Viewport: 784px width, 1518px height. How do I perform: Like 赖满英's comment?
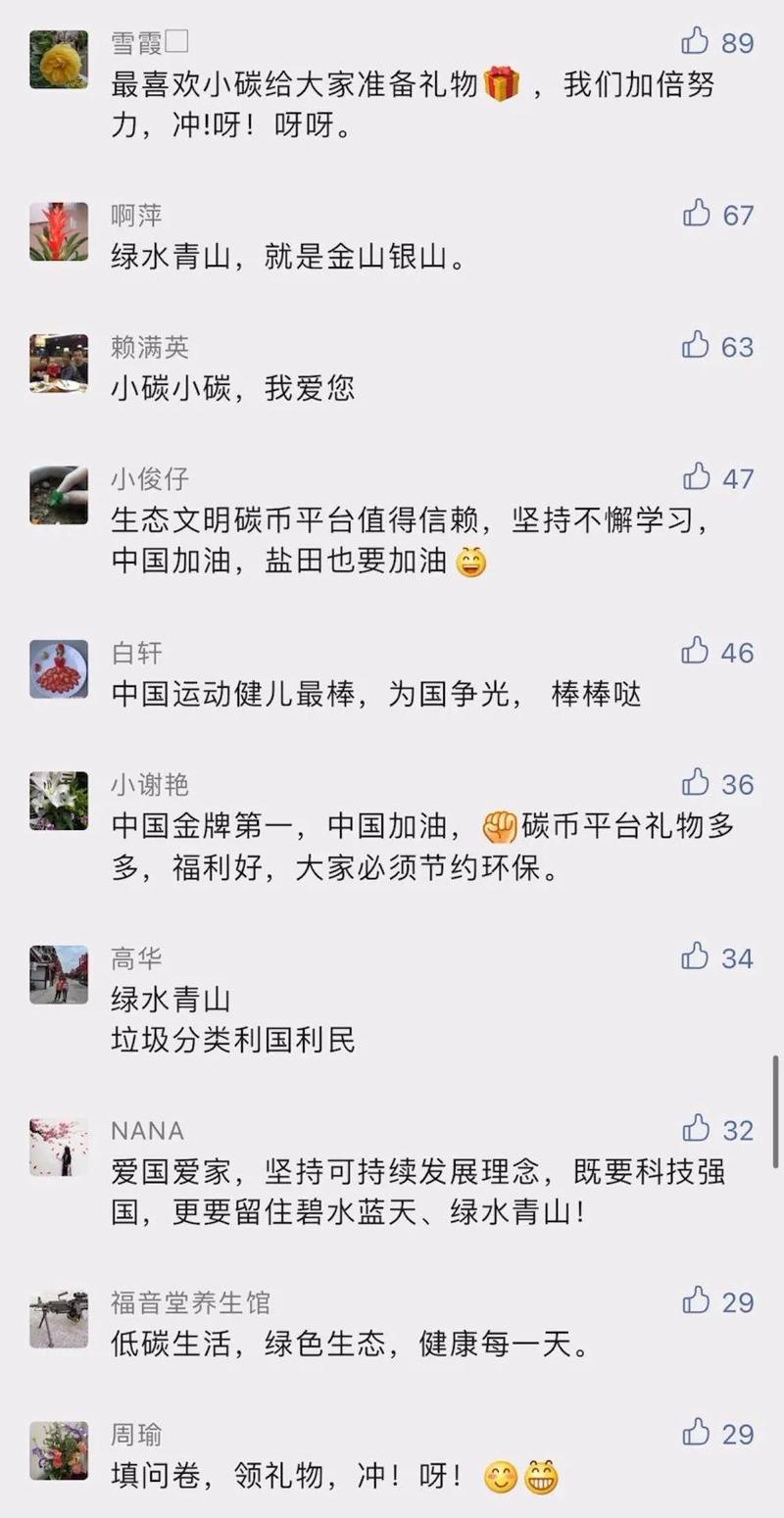point(696,346)
